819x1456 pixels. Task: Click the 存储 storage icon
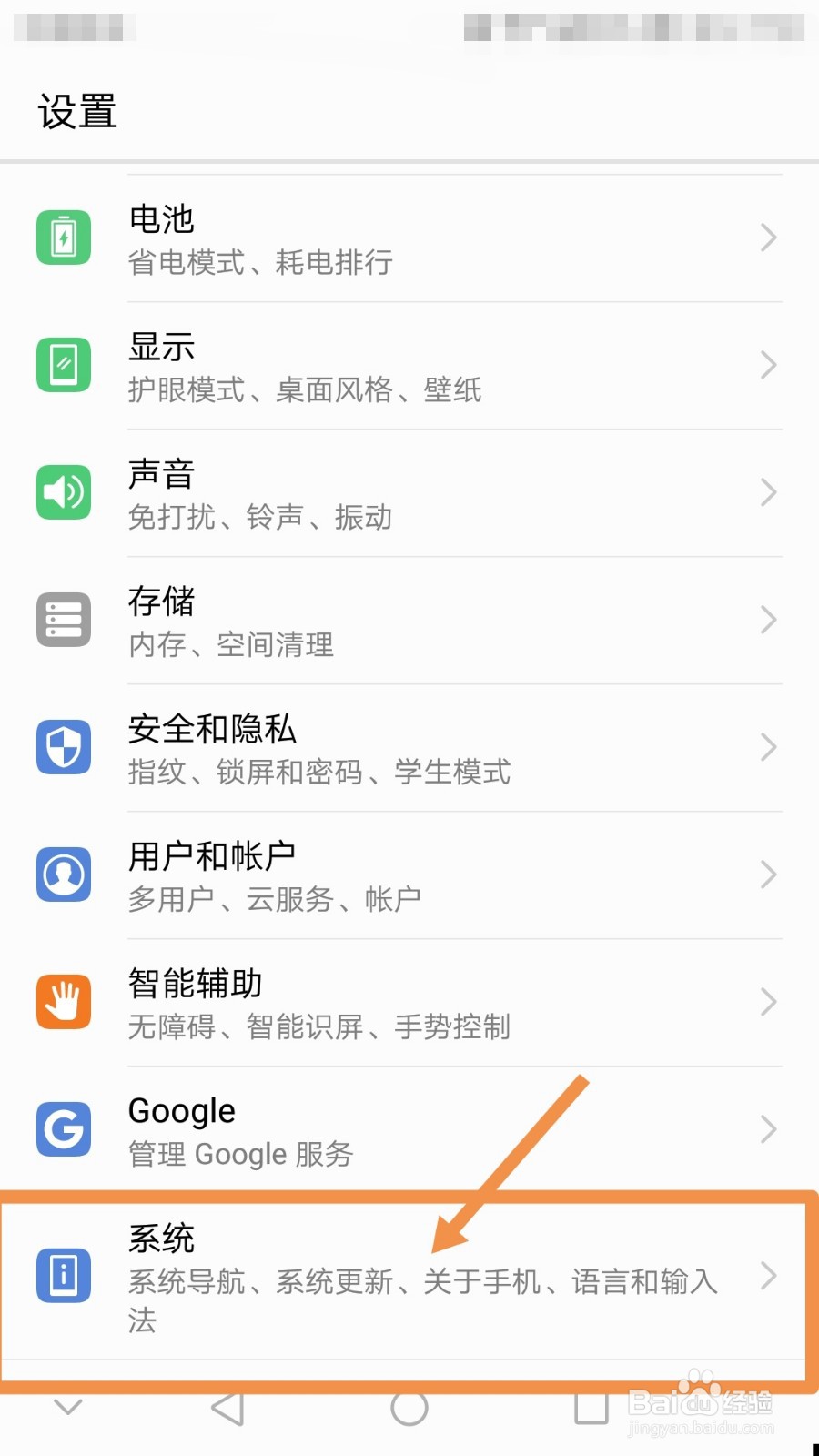(63, 619)
